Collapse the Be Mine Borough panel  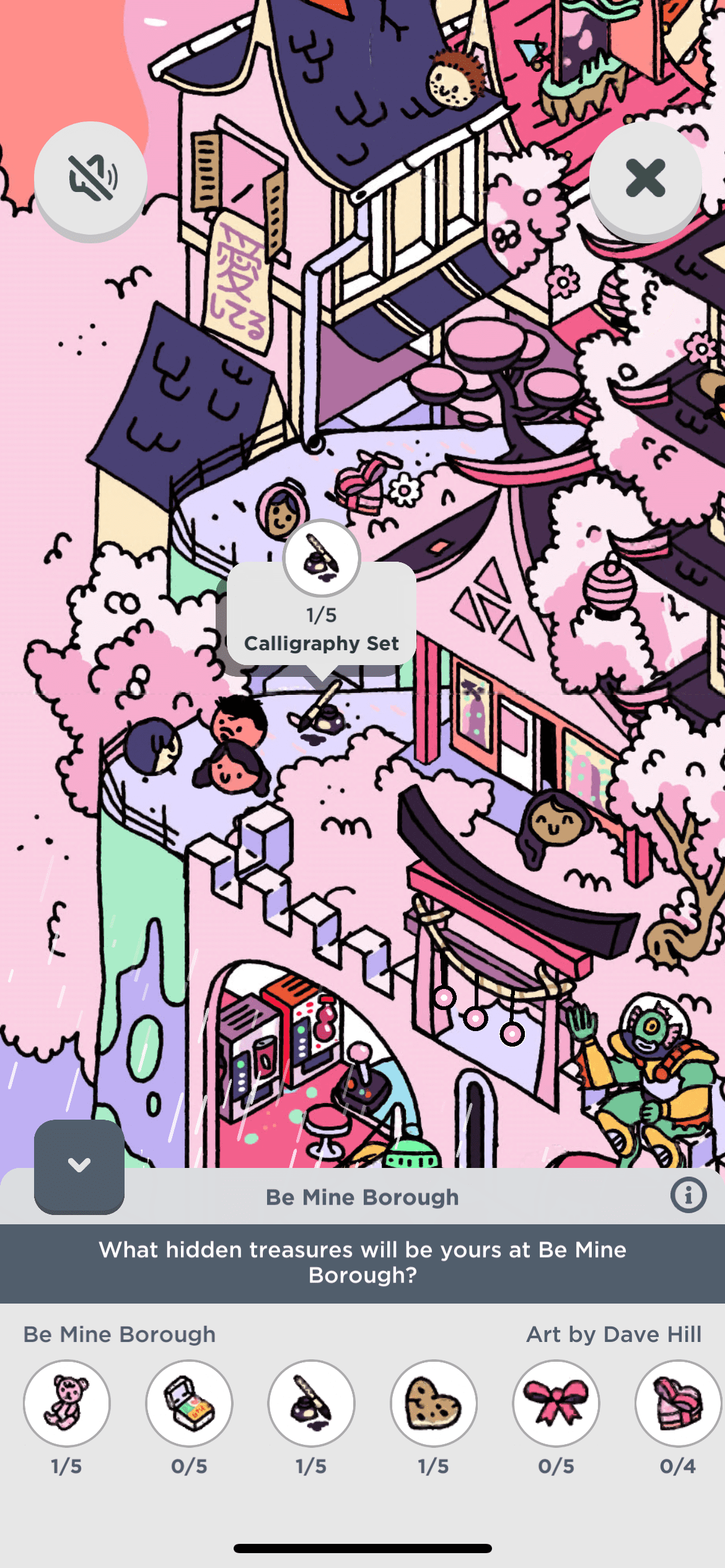79,1165
